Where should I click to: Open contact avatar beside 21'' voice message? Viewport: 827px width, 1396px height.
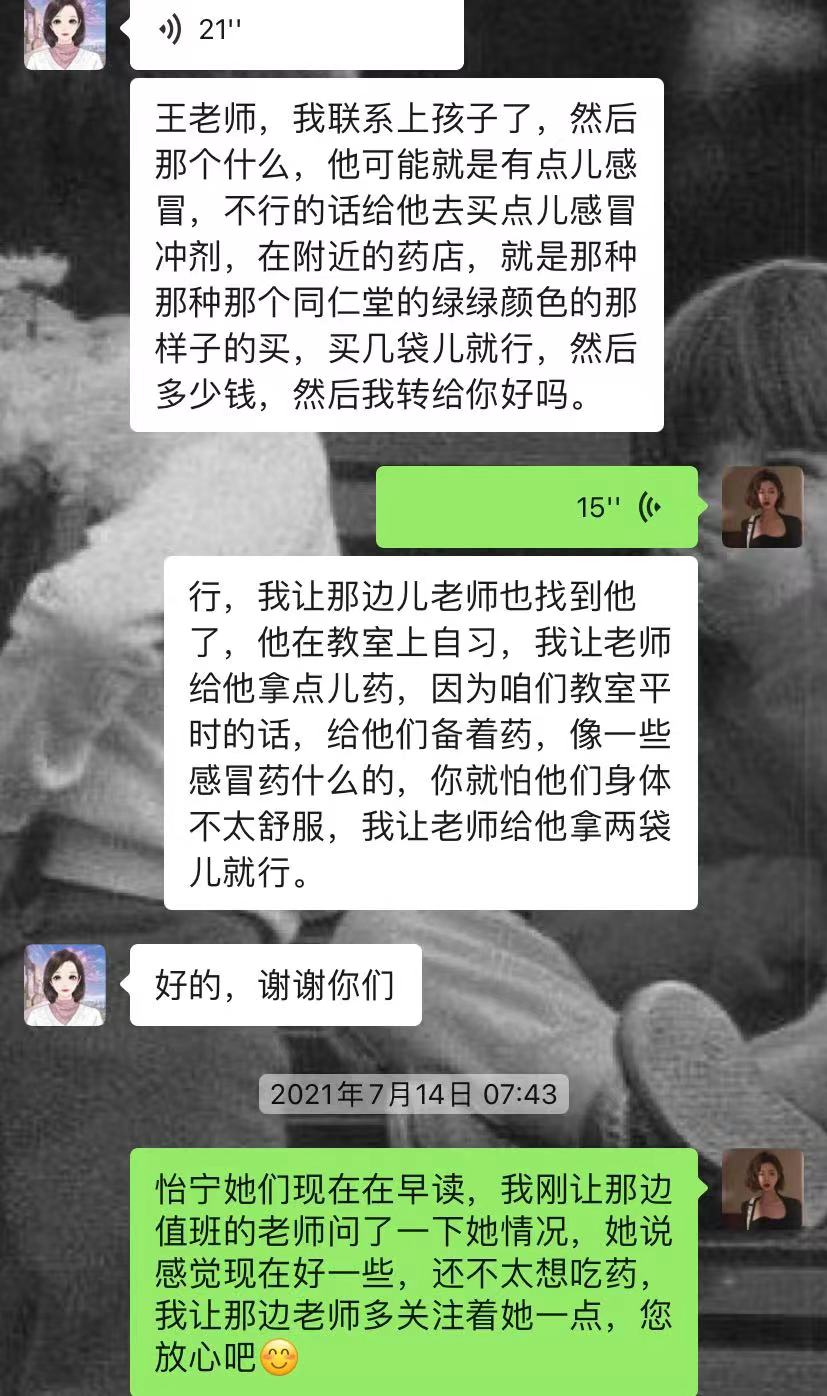65,32
